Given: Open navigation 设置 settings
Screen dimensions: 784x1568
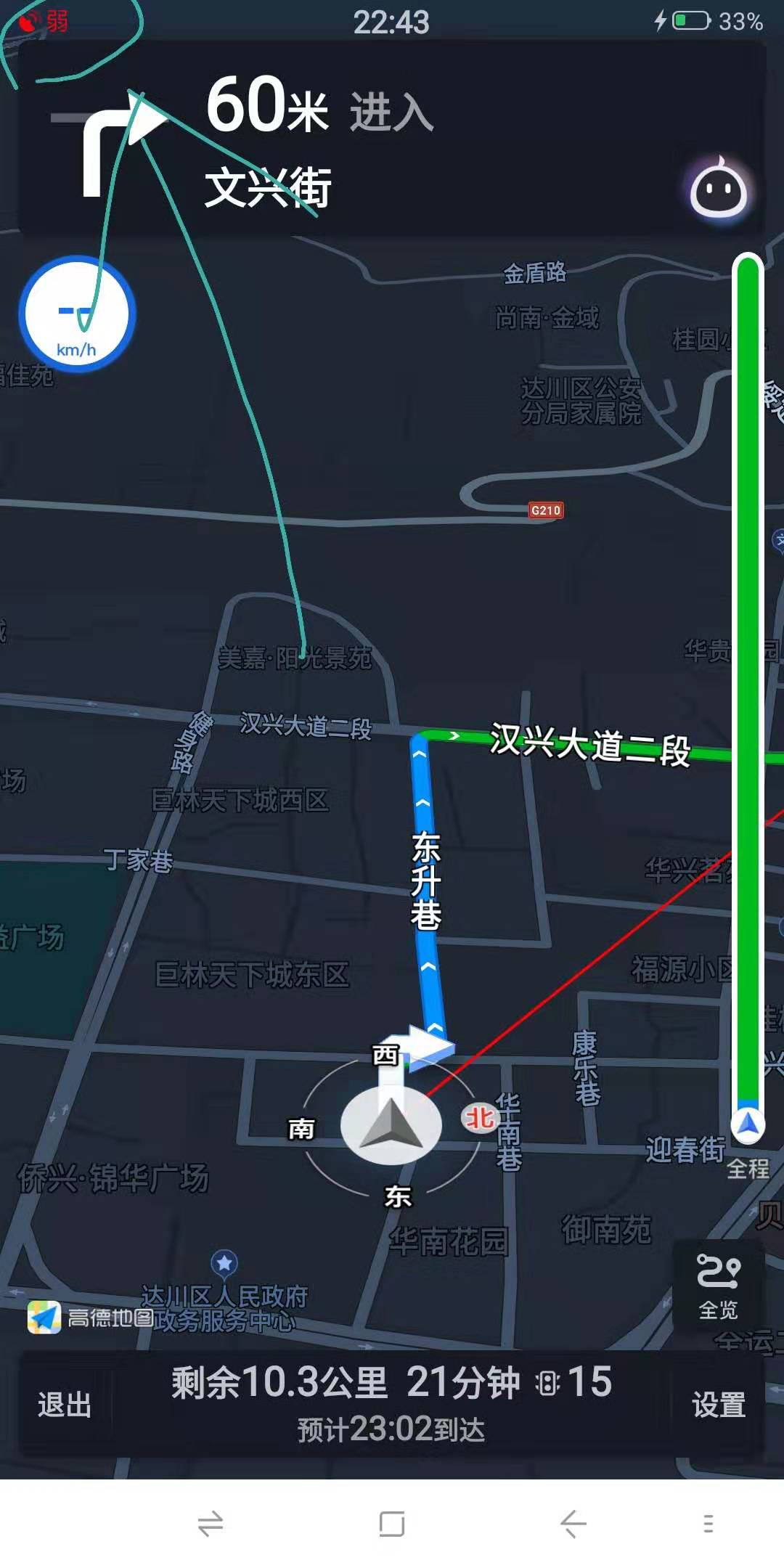Looking at the screenshot, I should click(x=718, y=1405).
